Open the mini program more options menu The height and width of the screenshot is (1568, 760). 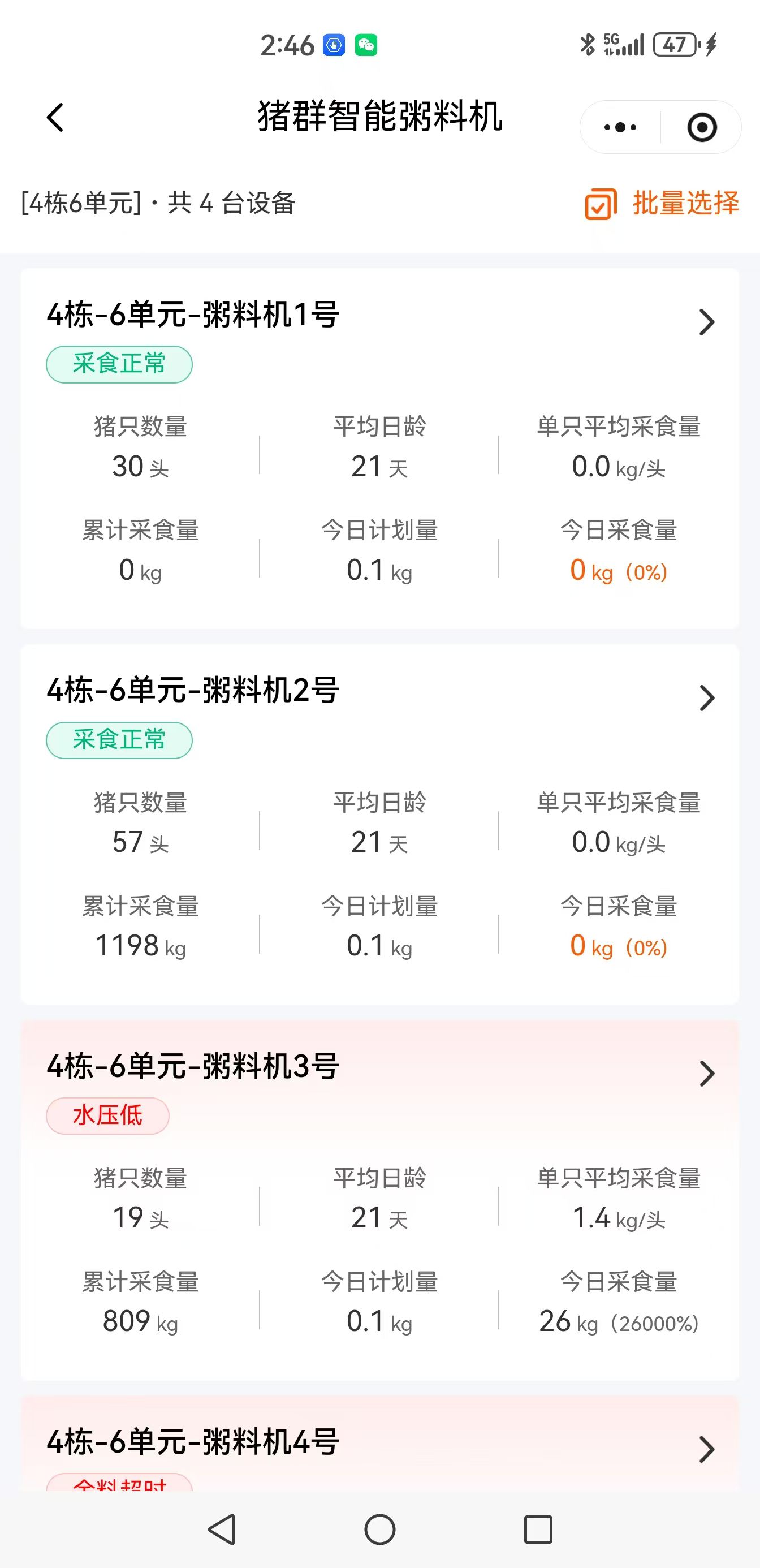tap(620, 127)
